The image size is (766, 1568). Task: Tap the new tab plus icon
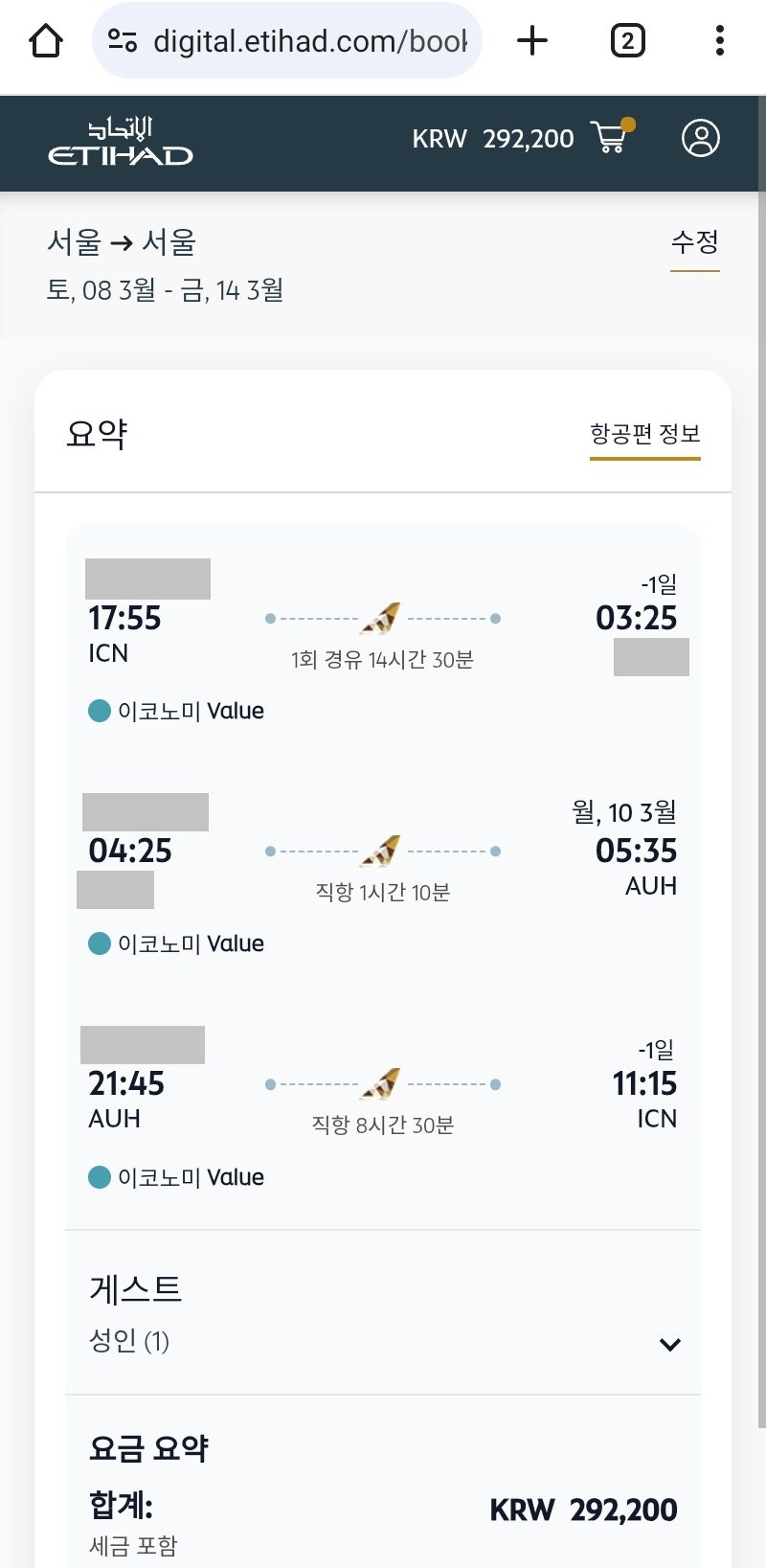coord(532,40)
